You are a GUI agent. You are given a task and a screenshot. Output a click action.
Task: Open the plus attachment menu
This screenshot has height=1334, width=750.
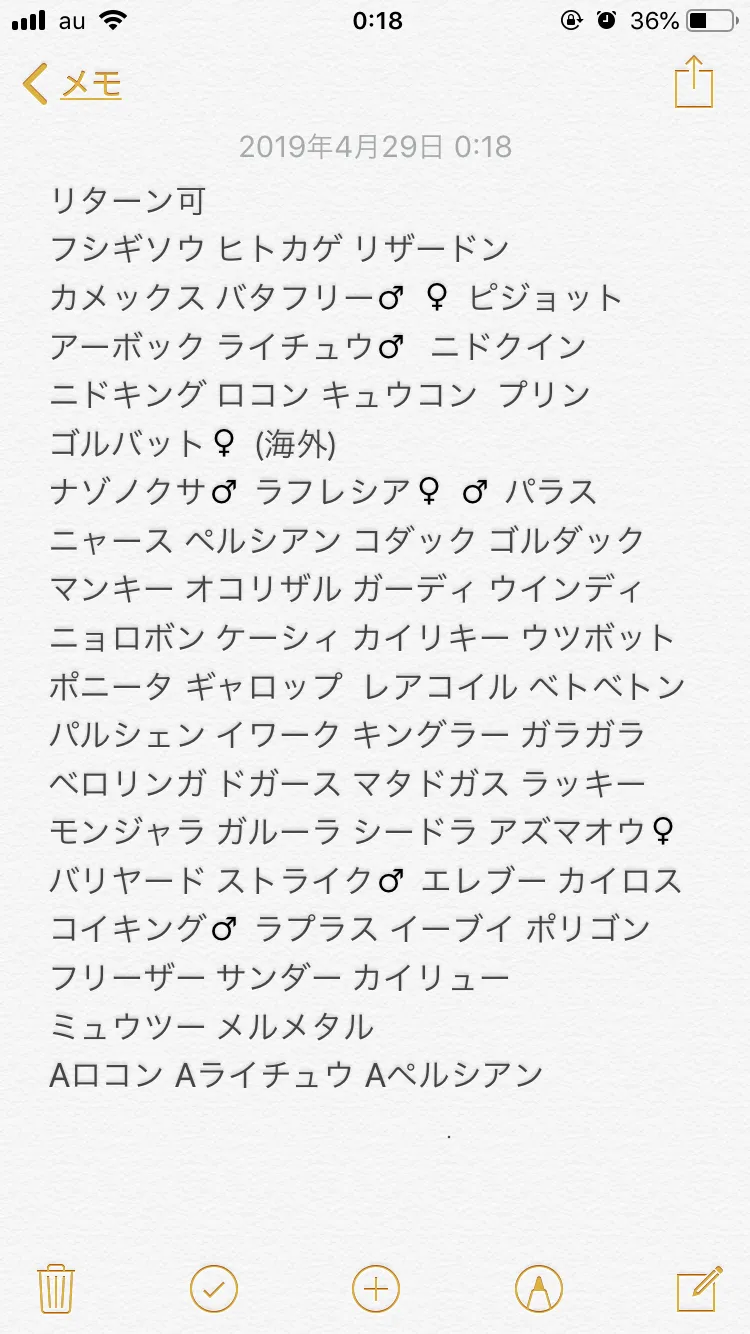tap(376, 1288)
